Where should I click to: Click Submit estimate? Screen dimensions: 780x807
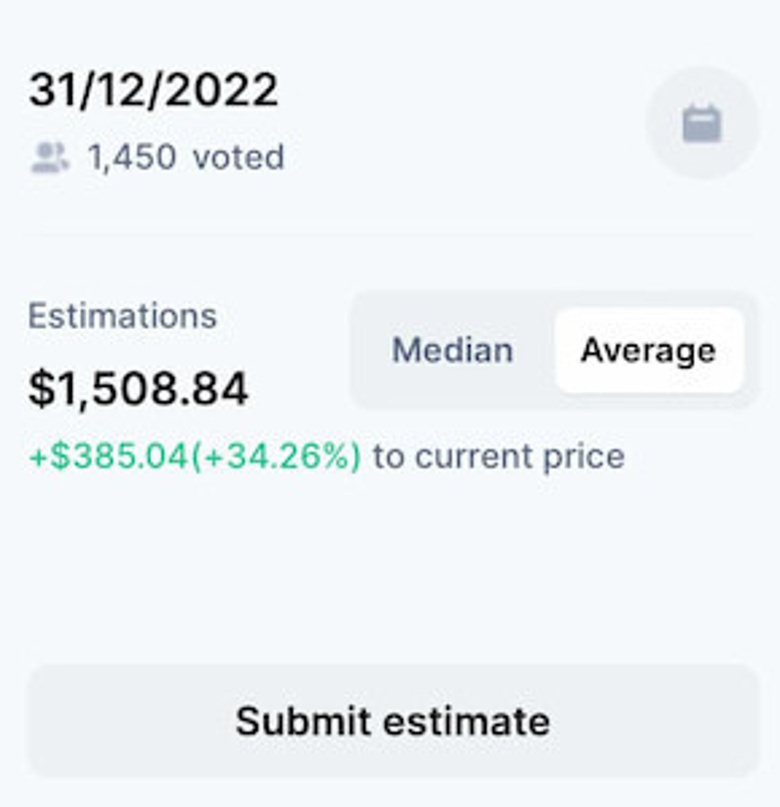click(390, 719)
